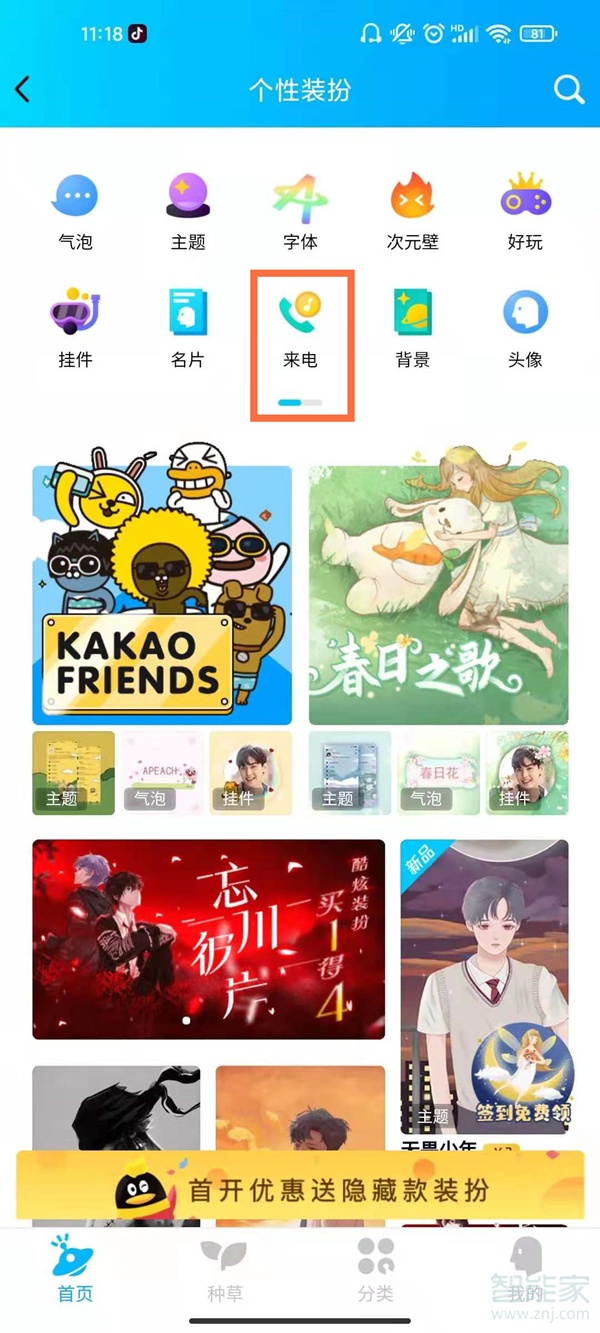Open the KAKAO FRIENDS card
Viewport: 600px width, 1333px height.
point(162,595)
